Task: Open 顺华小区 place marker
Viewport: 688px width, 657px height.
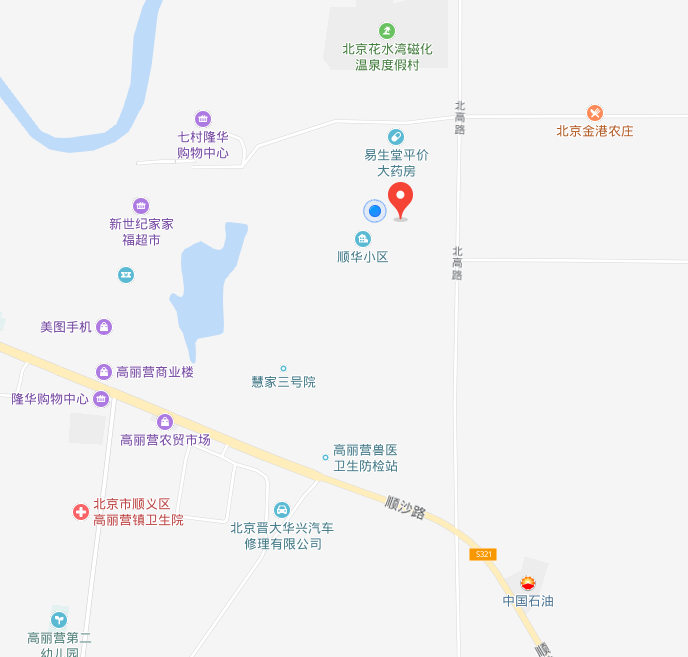Action: pos(363,238)
